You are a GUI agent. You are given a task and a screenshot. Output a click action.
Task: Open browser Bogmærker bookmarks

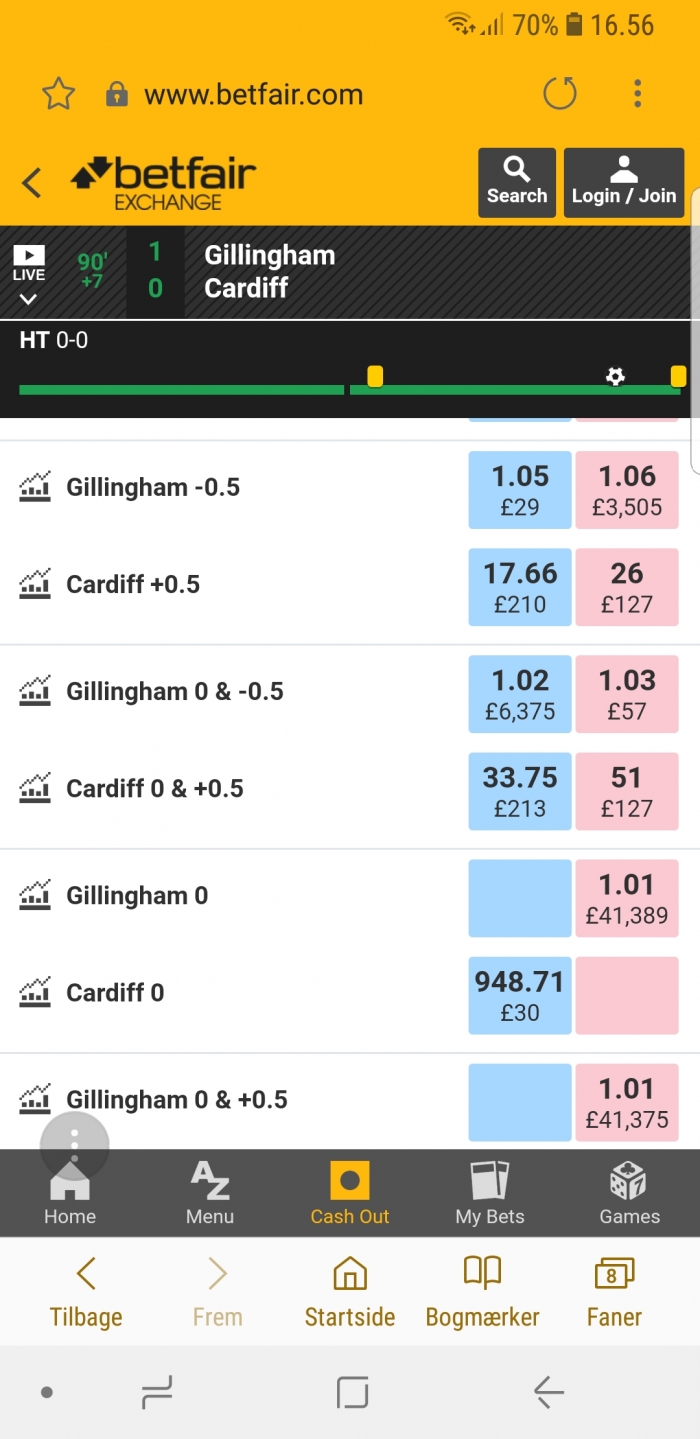point(482,1291)
